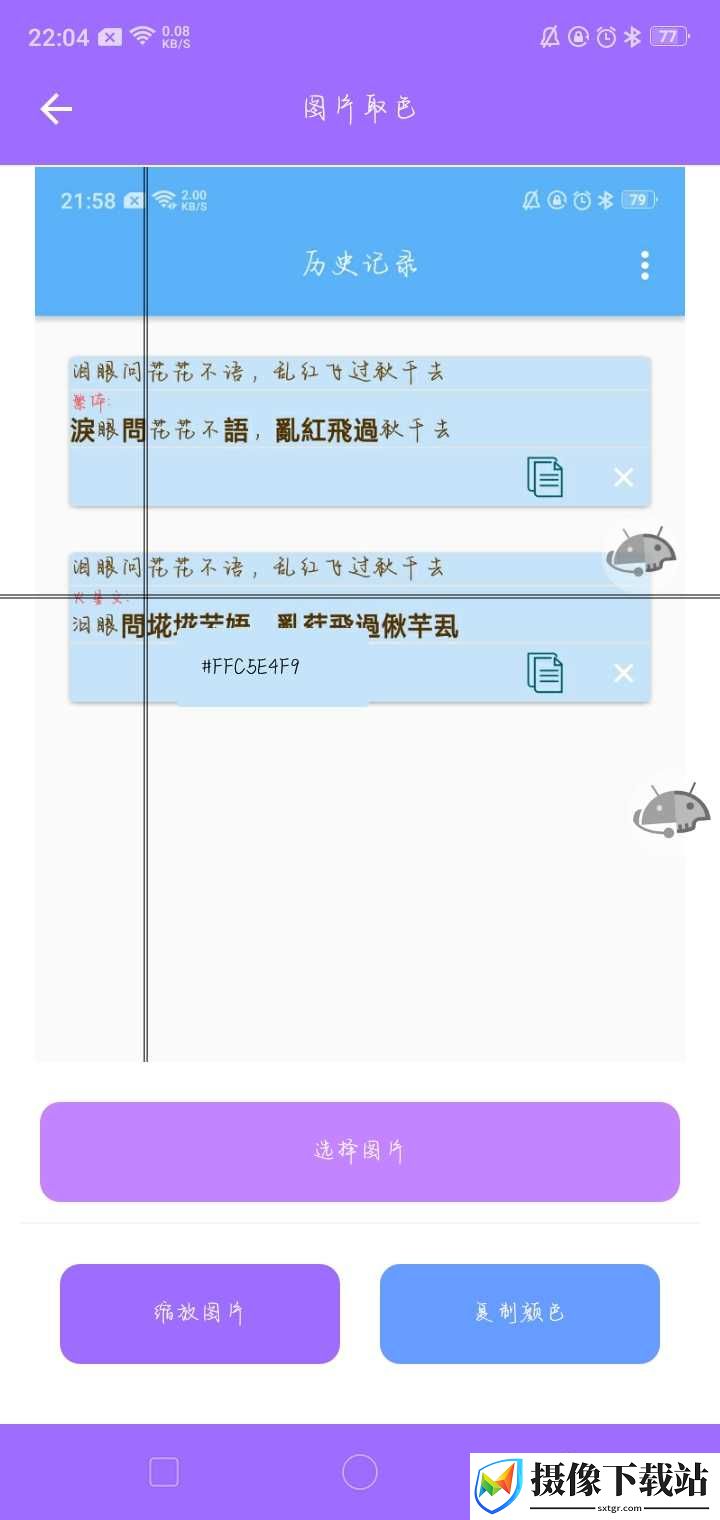Go back using the top-left arrow
This screenshot has width=720, height=1520.
[56, 109]
